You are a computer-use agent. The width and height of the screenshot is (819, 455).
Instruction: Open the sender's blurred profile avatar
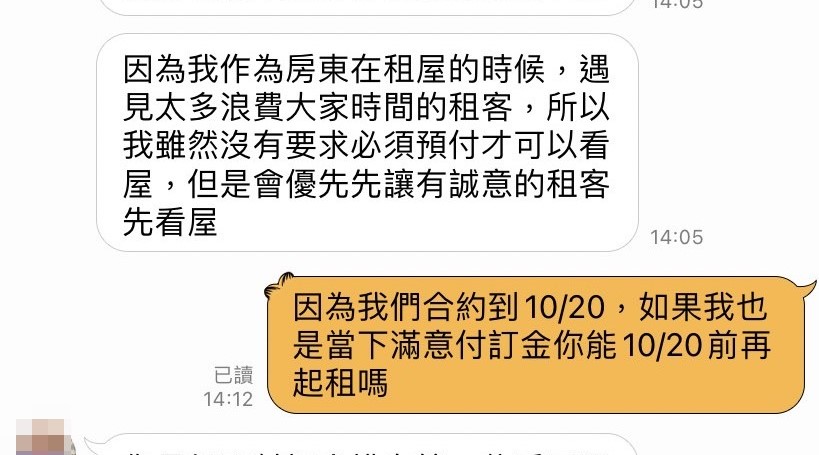pyautogui.click(x=38, y=439)
